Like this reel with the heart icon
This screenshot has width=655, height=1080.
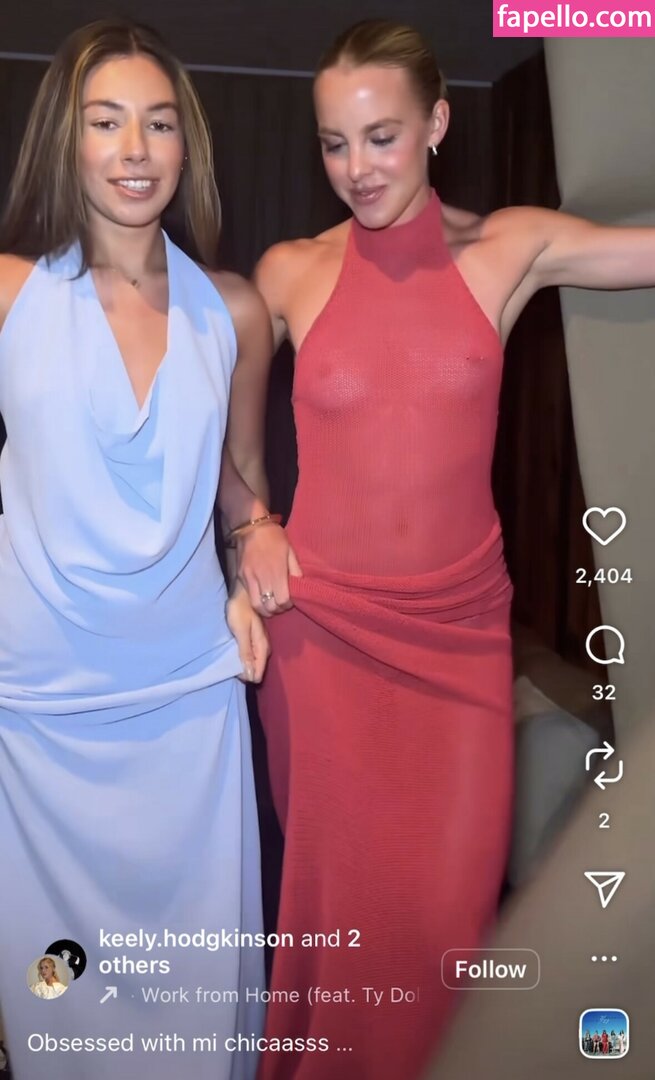pos(604,527)
